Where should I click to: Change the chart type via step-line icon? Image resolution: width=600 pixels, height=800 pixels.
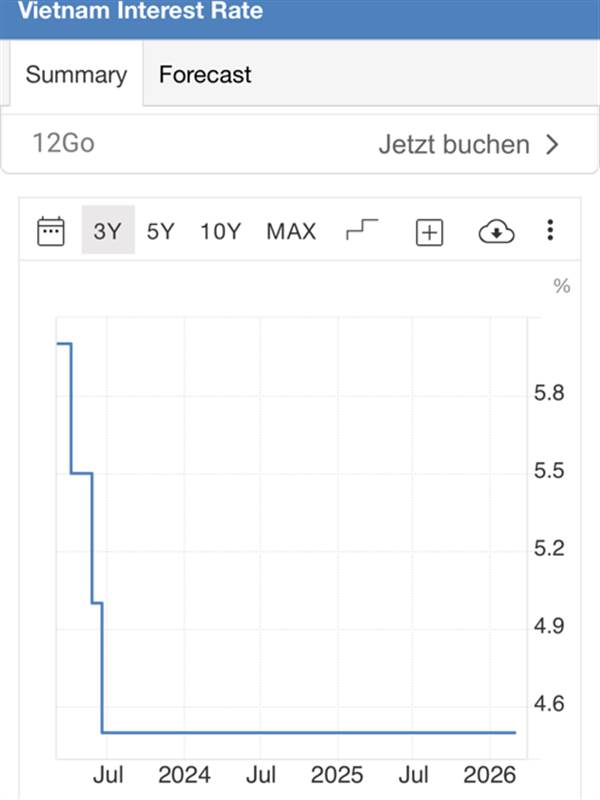tap(362, 231)
